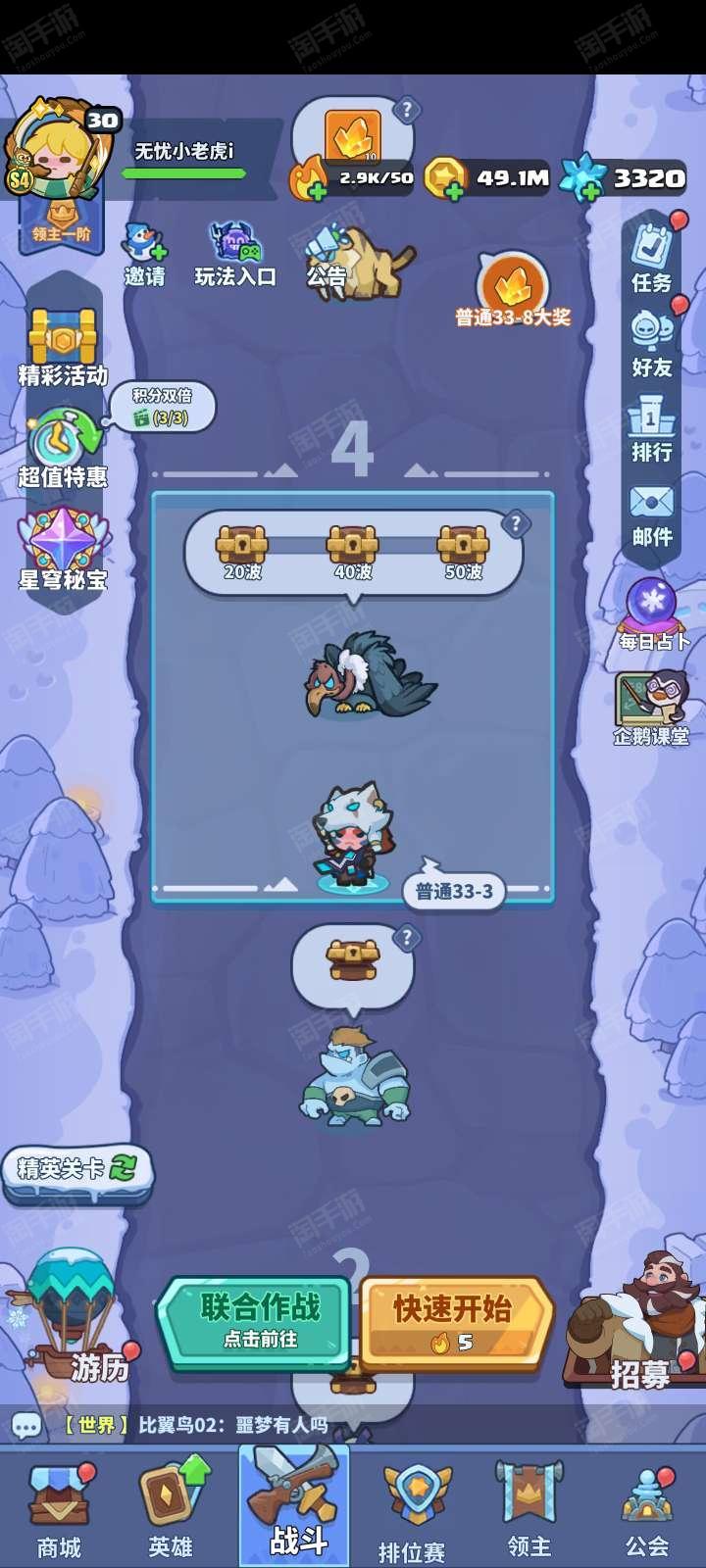Tap the 快速开始 quick start button
Image resolution: width=706 pixels, height=1568 pixels.
click(x=454, y=1320)
